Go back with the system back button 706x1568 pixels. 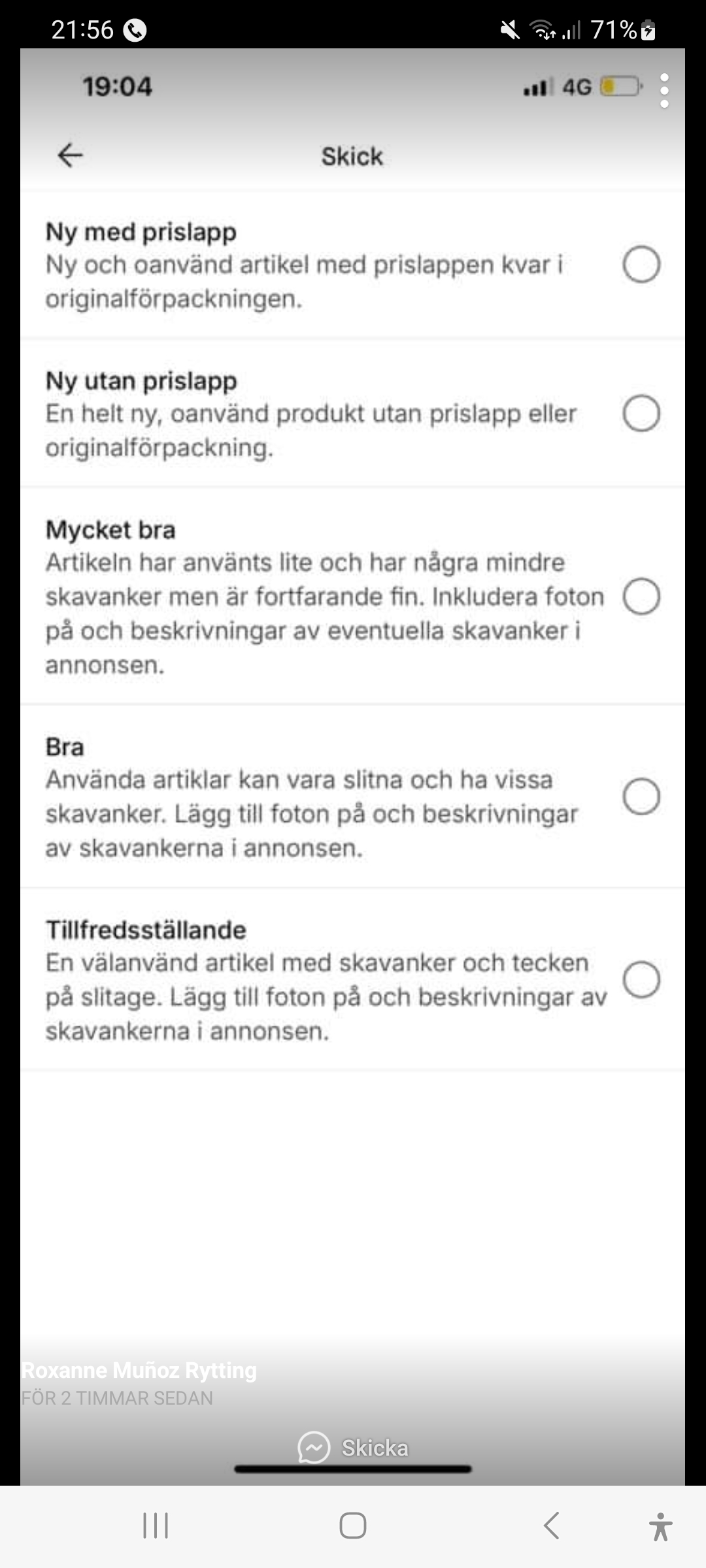(x=551, y=1526)
